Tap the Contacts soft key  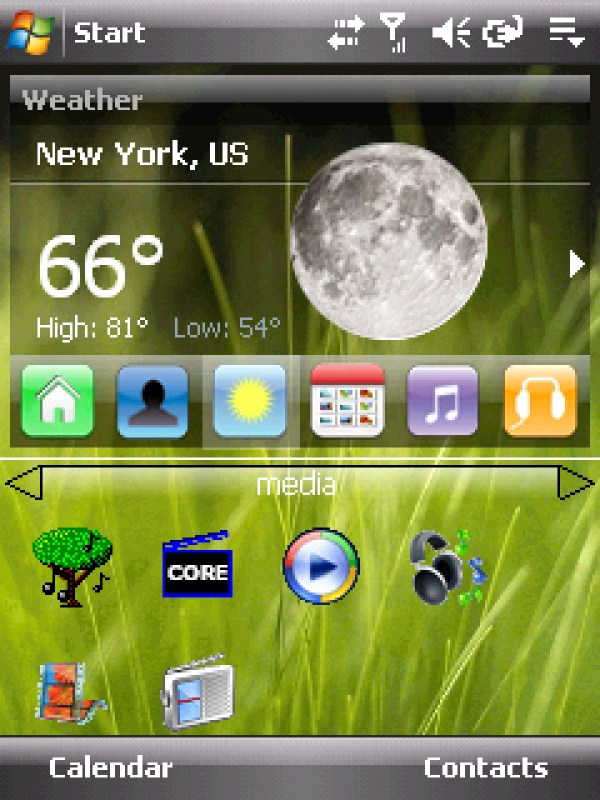click(x=486, y=768)
